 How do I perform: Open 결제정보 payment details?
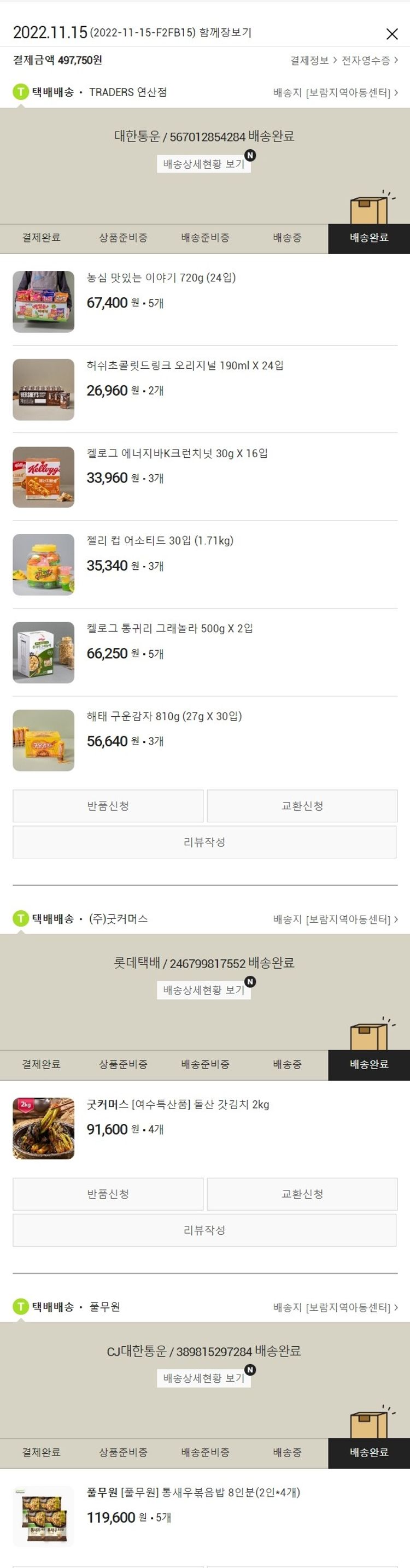point(313,60)
